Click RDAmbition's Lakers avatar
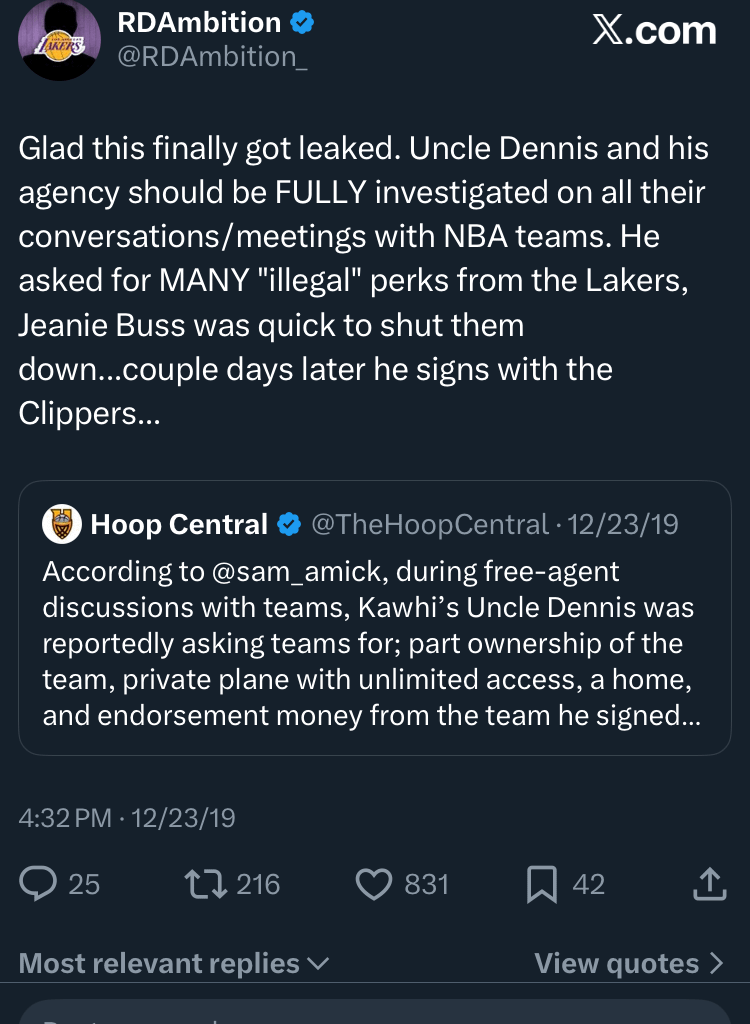Screen dimensions: 750x1024 coord(57,40)
